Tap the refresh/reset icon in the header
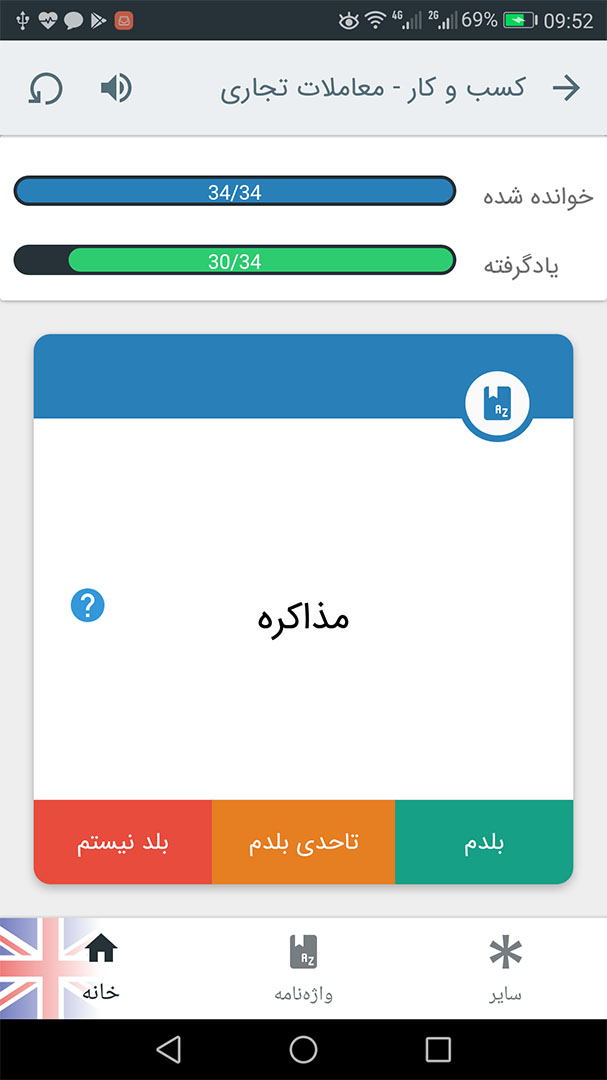The height and width of the screenshot is (1080, 607). pyautogui.click(x=45, y=89)
